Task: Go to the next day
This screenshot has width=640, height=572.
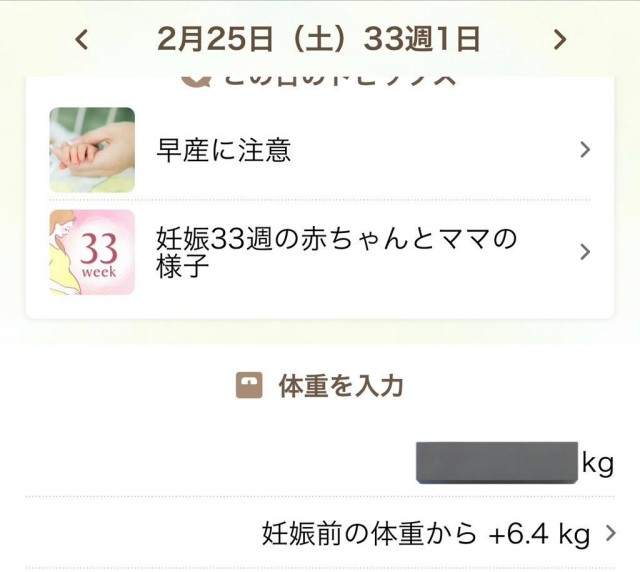Action: coord(559,40)
